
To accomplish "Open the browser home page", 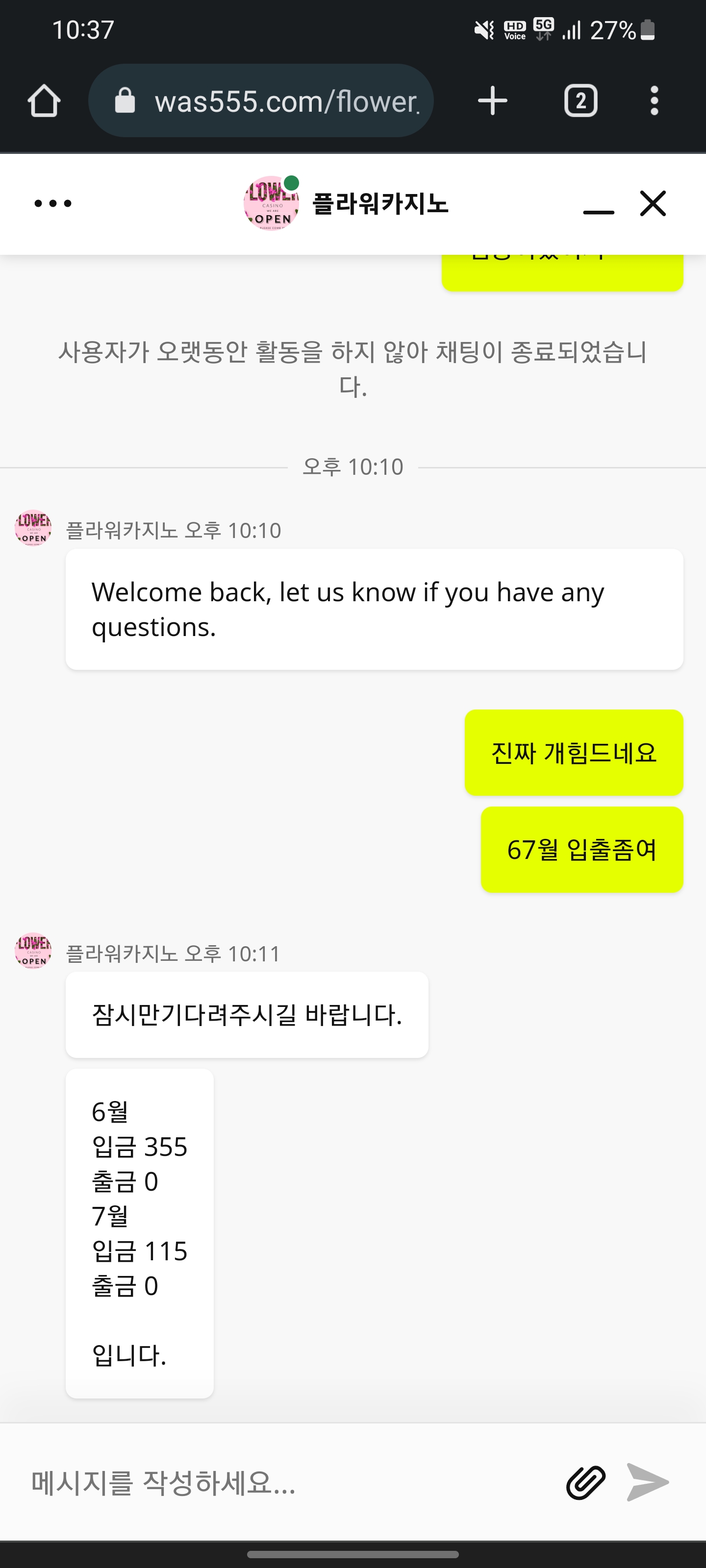I will pyautogui.click(x=44, y=100).
